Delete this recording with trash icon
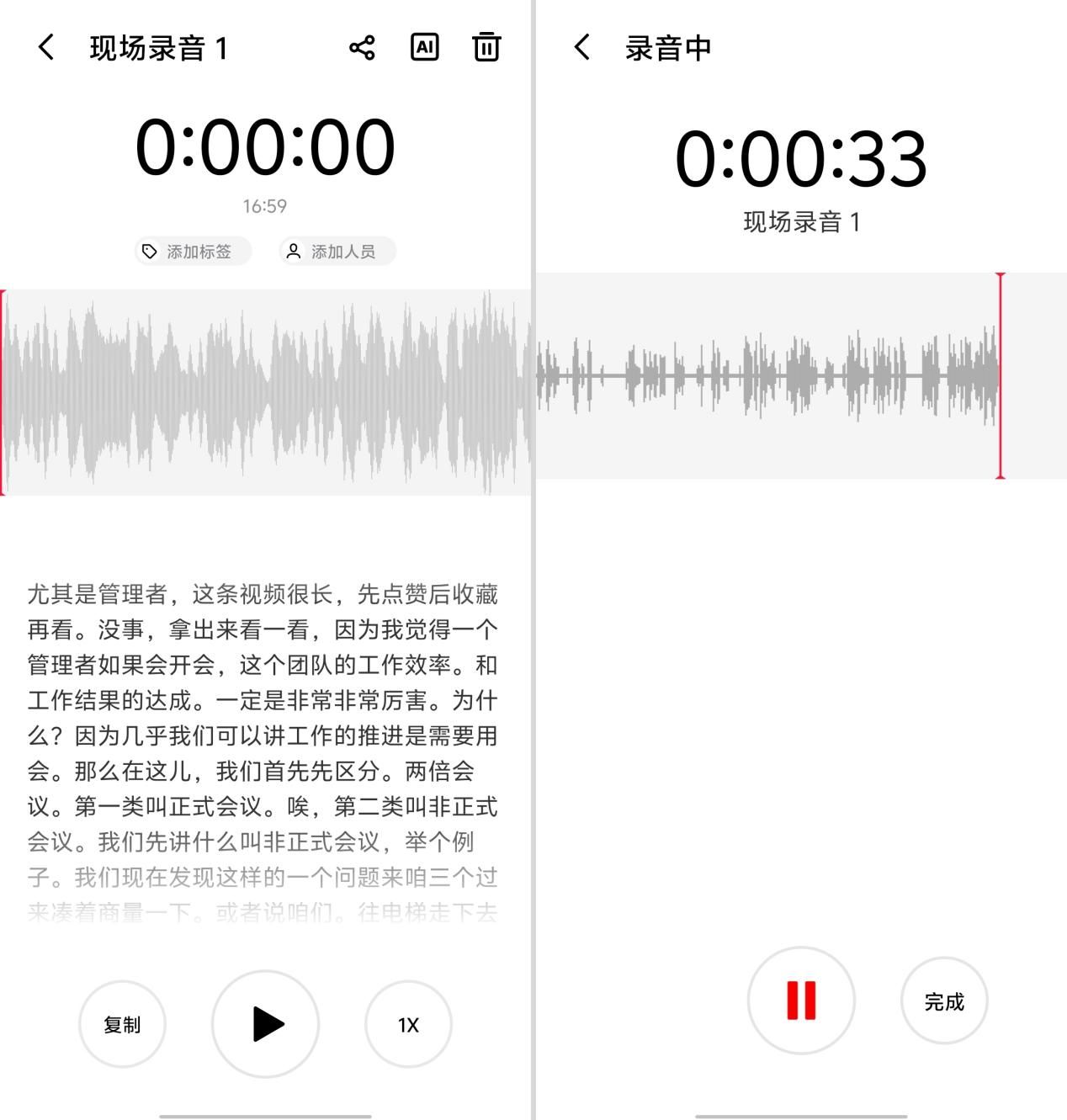The width and height of the screenshot is (1067, 1120). pyautogui.click(x=486, y=47)
